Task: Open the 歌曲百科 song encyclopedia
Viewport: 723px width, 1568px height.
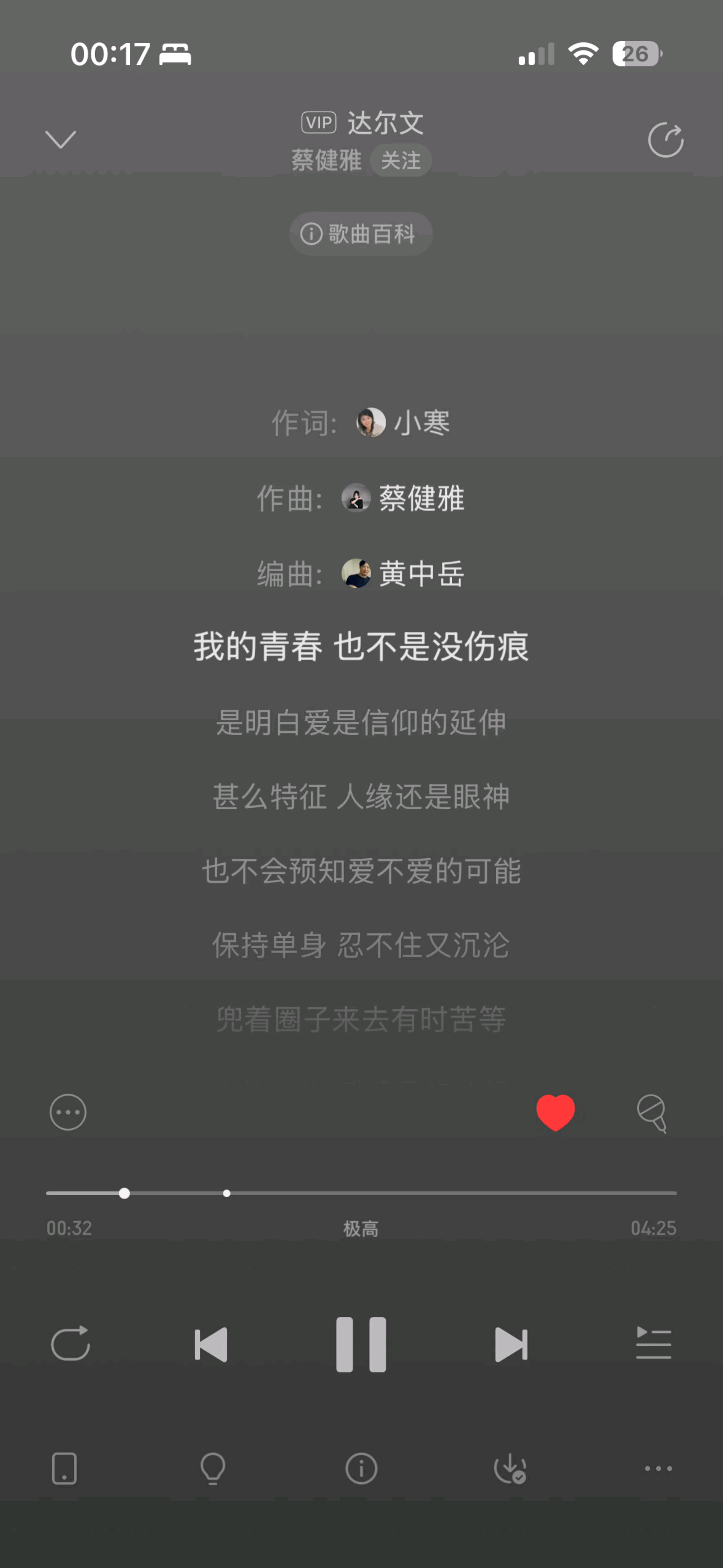Action: click(x=361, y=234)
